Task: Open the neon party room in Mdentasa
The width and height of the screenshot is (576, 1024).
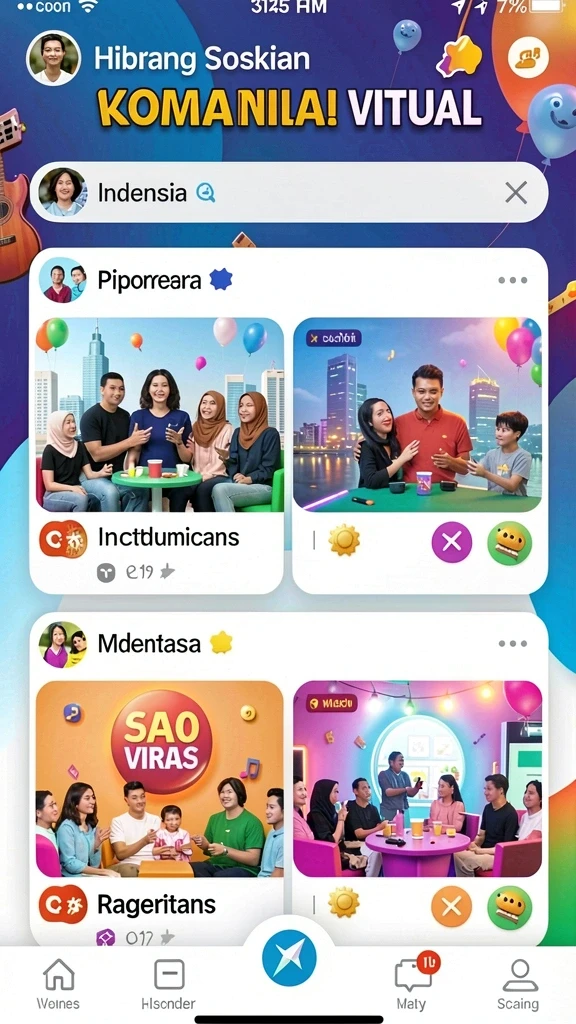Action: tap(417, 778)
